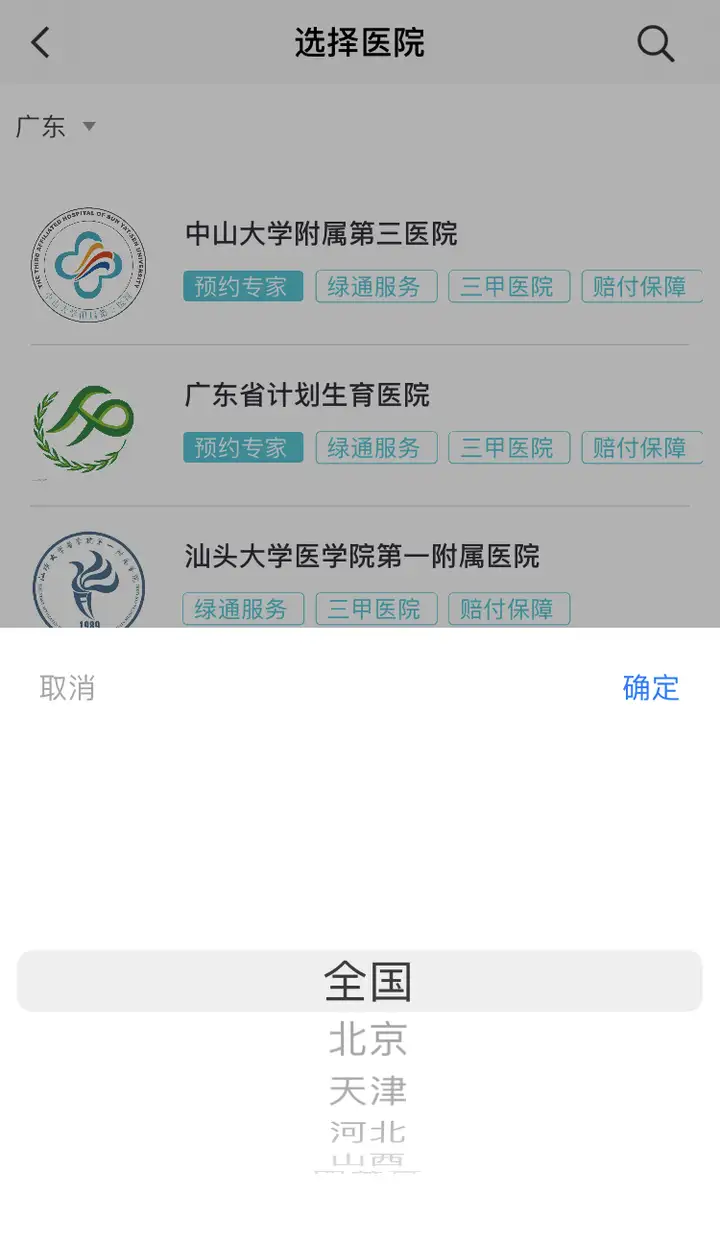Viewport: 720px width, 1241px height.
Task: Confirm the selection with 确定
Action: 651,688
